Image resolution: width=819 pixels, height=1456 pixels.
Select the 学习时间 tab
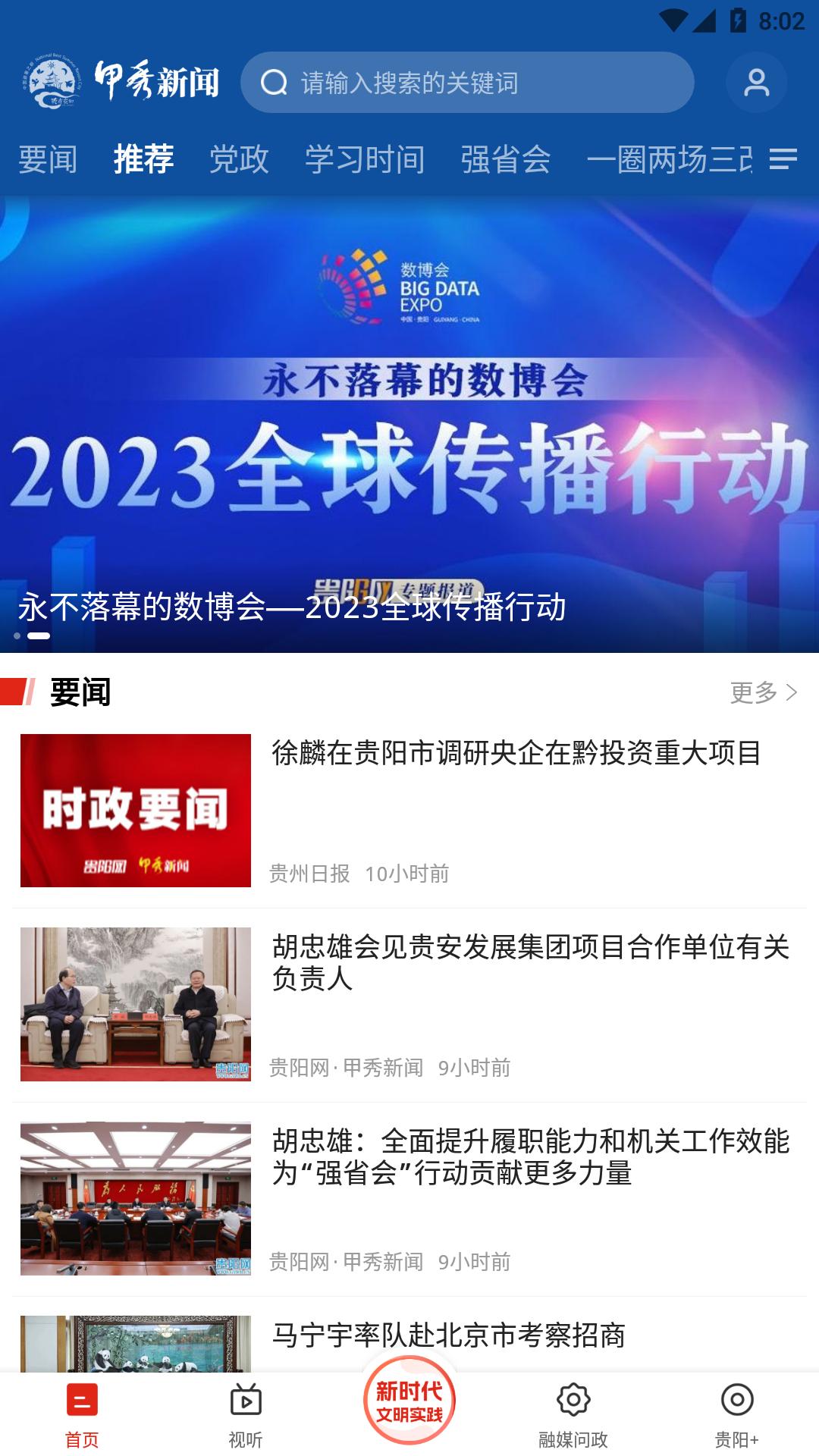click(364, 160)
